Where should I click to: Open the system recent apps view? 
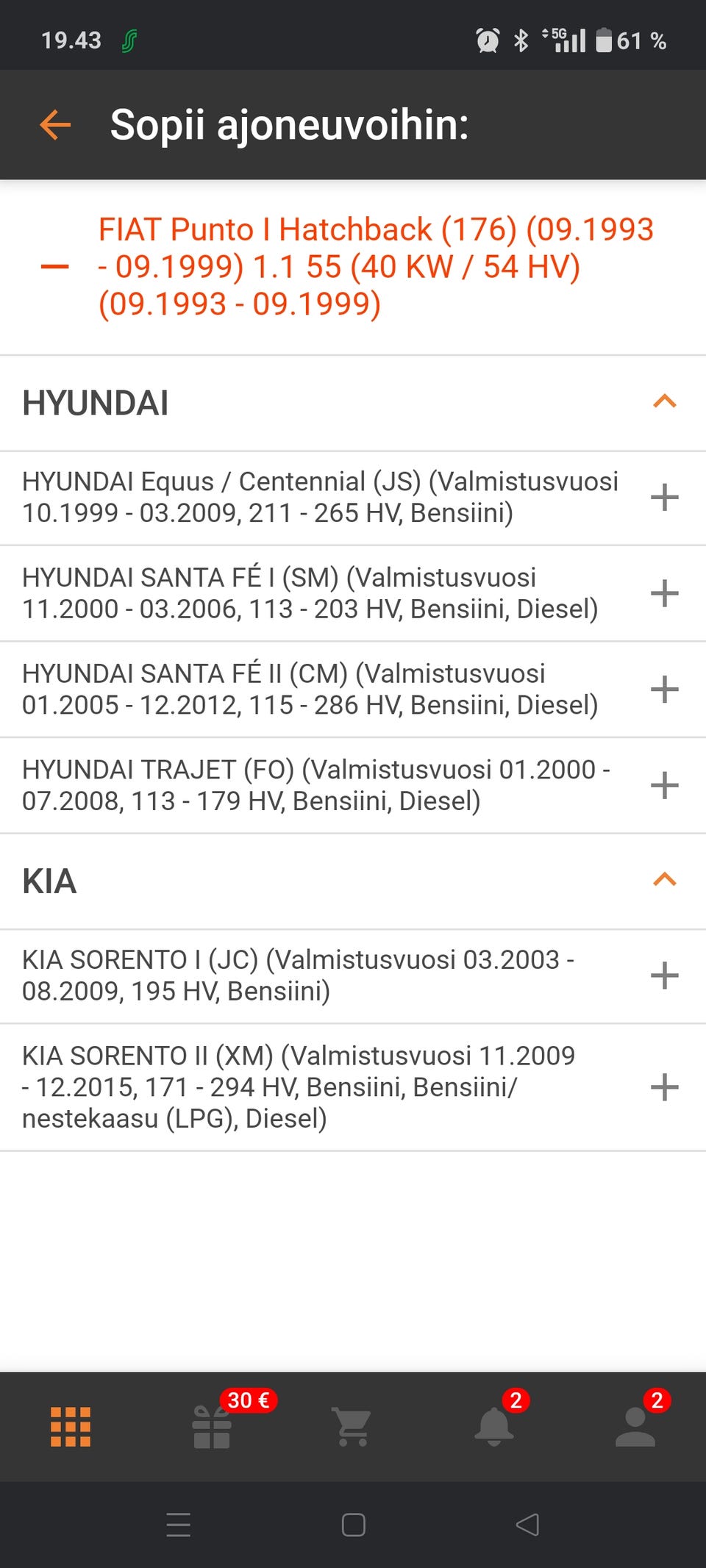pyautogui.click(x=179, y=1525)
